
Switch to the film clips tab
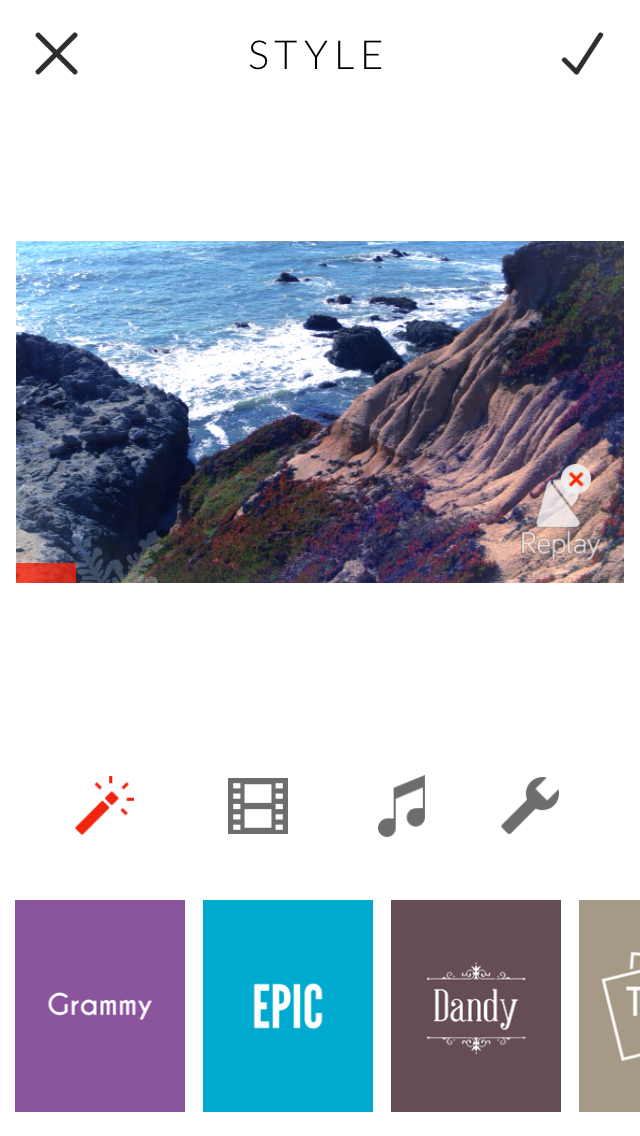tap(258, 806)
